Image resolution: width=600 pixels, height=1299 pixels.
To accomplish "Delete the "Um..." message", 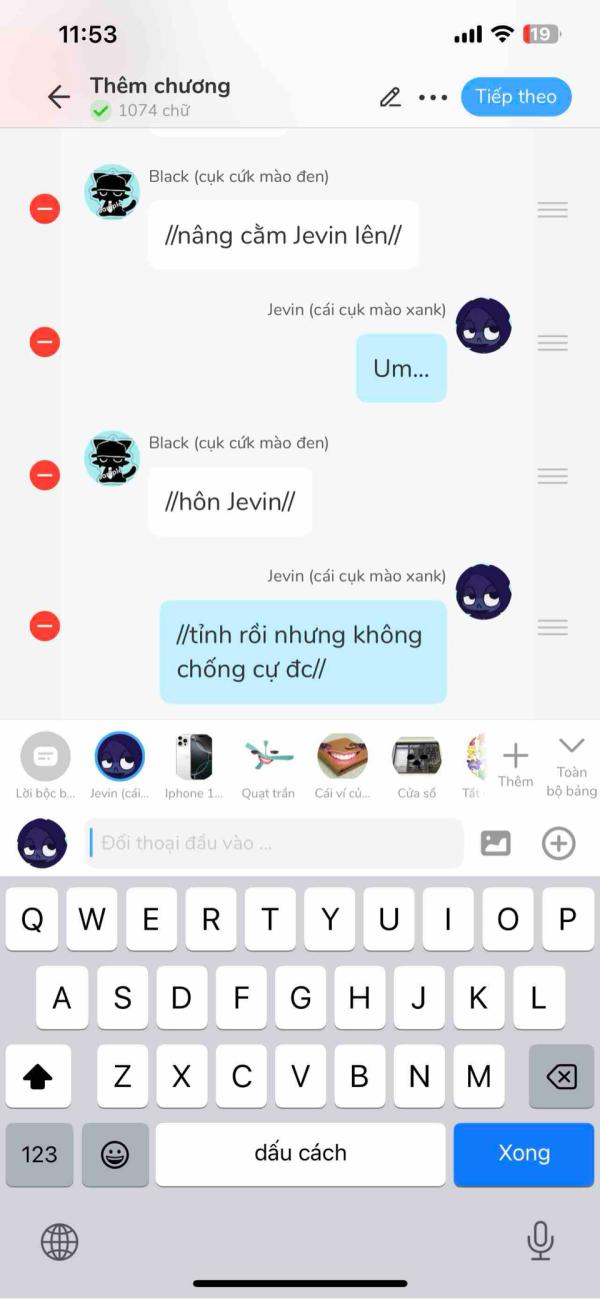I will coord(44,342).
